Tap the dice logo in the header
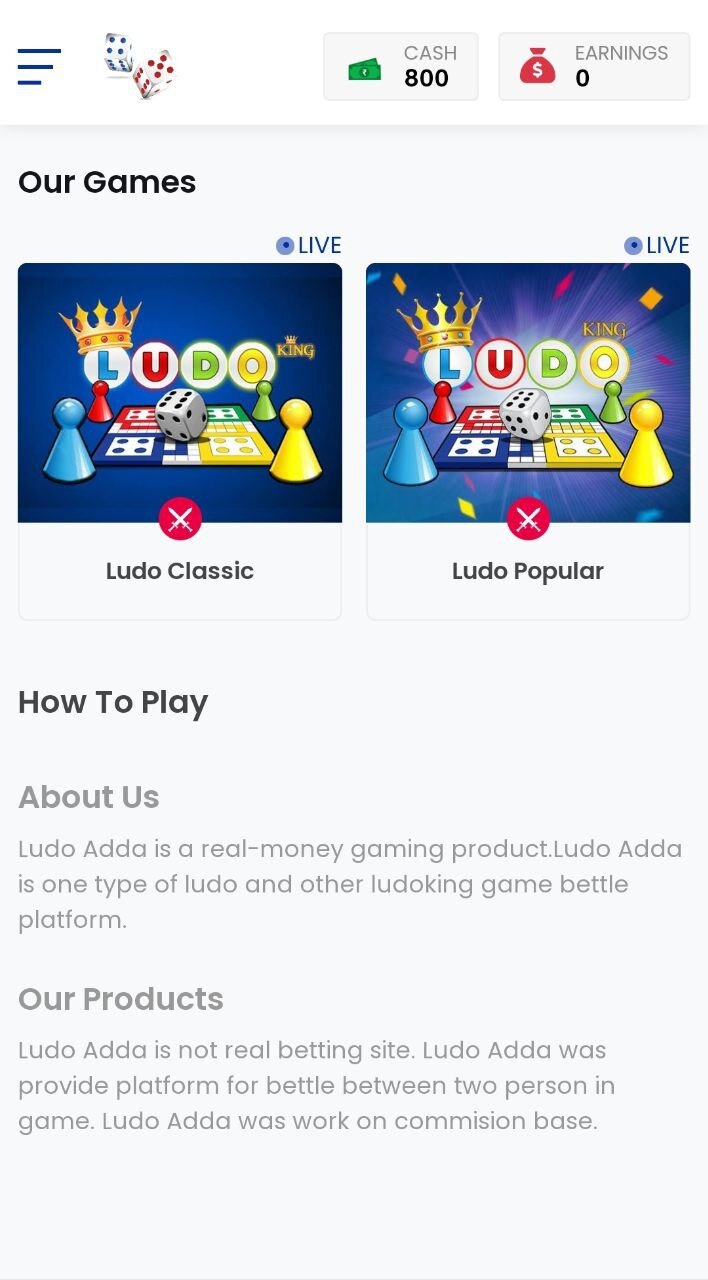The height and width of the screenshot is (1280, 708). (x=140, y=66)
